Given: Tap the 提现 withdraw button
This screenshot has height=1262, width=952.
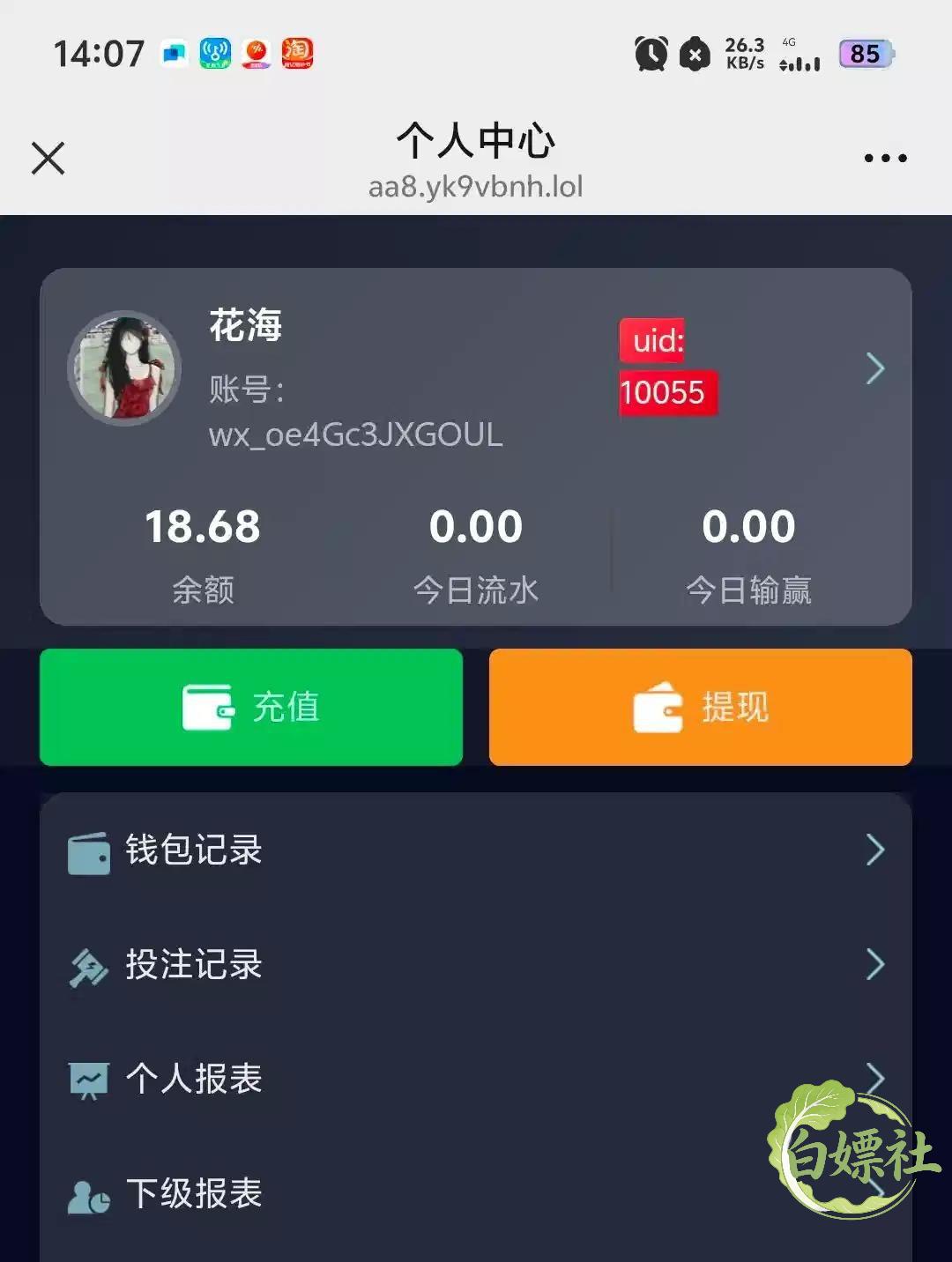Looking at the screenshot, I should pyautogui.click(x=701, y=707).
